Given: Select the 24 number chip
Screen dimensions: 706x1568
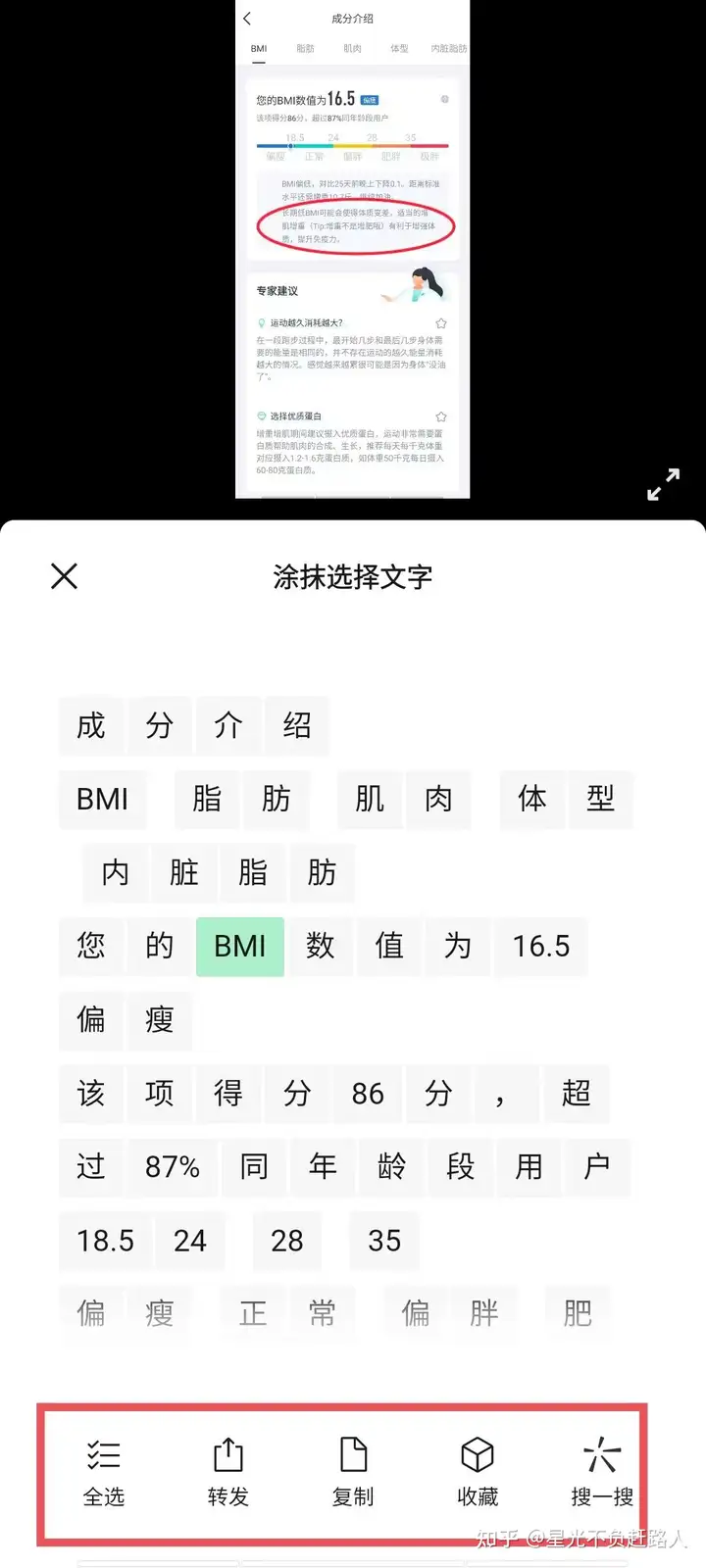Looking at the screenshot, I should coord(190,1241).
